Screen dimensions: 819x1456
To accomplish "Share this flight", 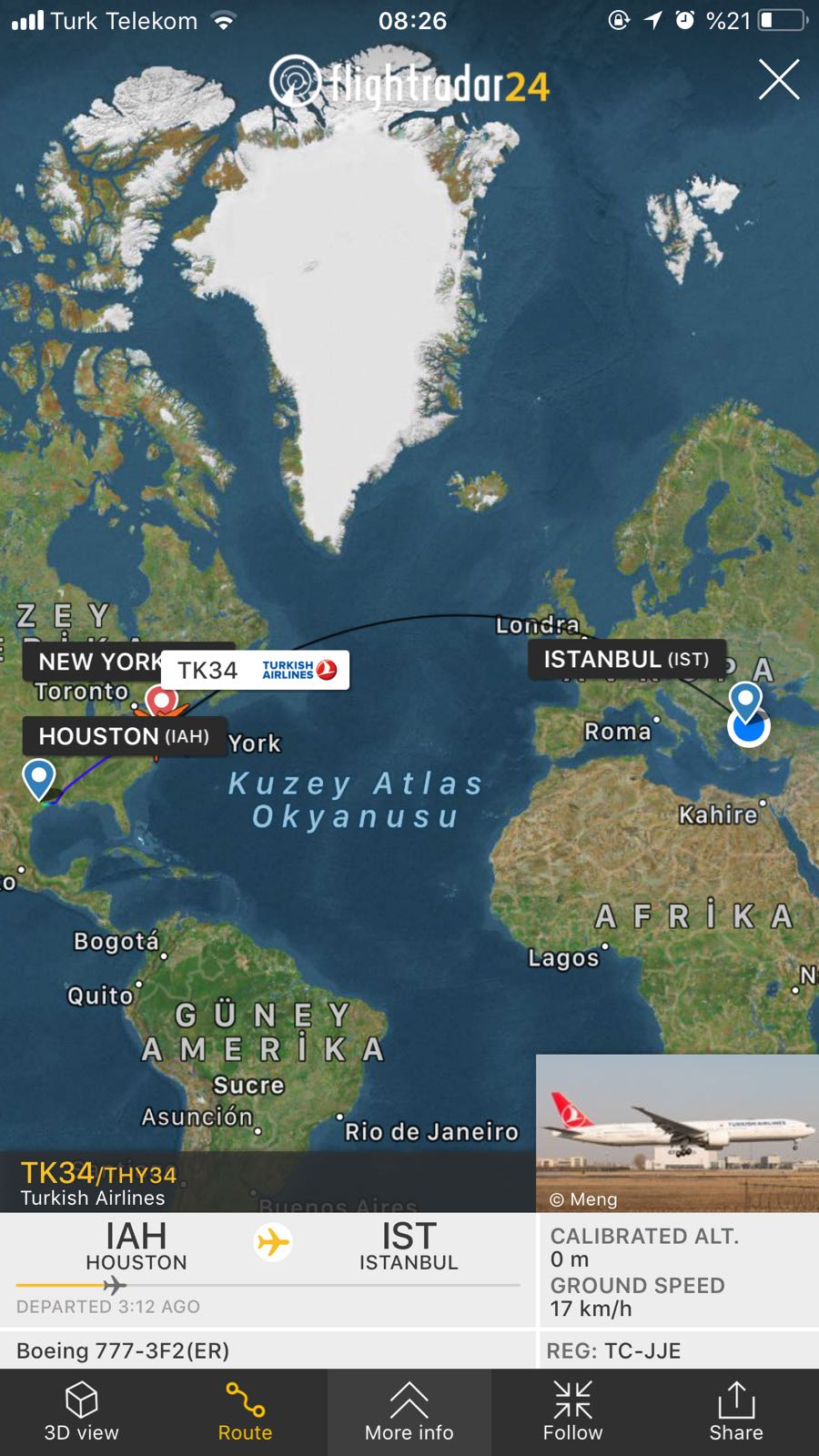I will pyautogui.click(x=736, y=1411).
